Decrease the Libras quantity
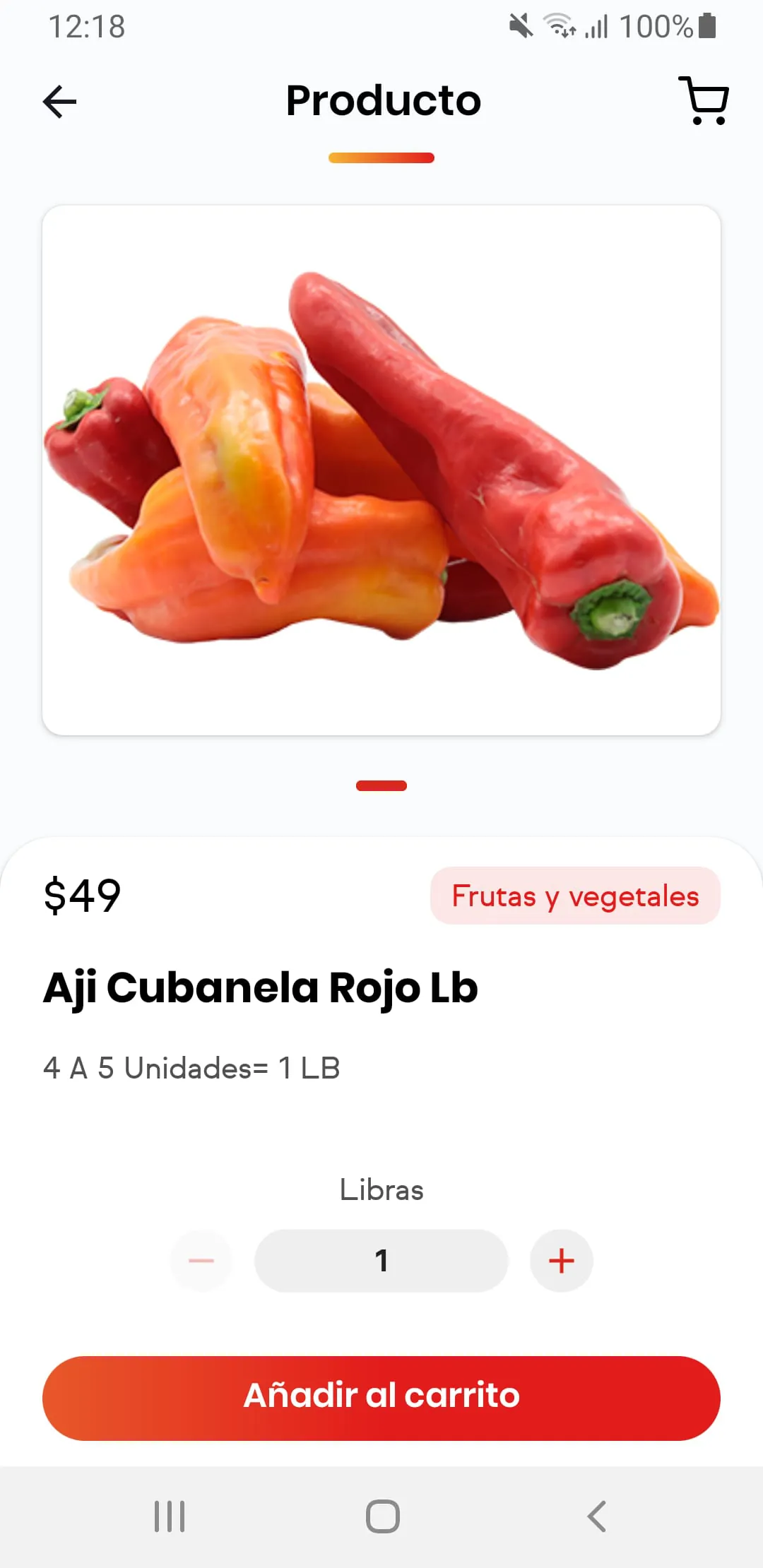Viewport: 763px width, 1568px height. [x=201, y=1261]
